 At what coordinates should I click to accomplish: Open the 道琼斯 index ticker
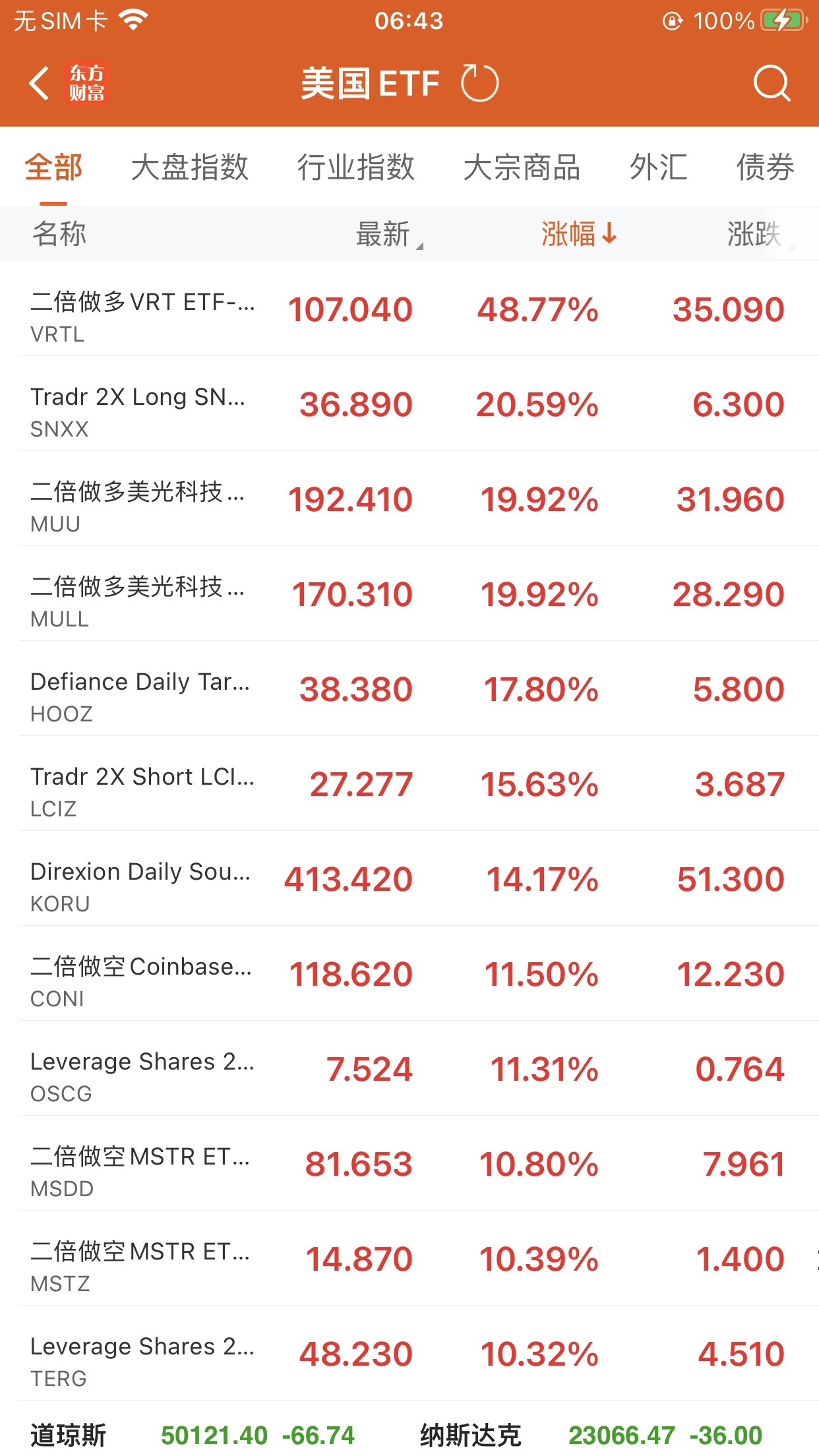(x=191, y=1435)
